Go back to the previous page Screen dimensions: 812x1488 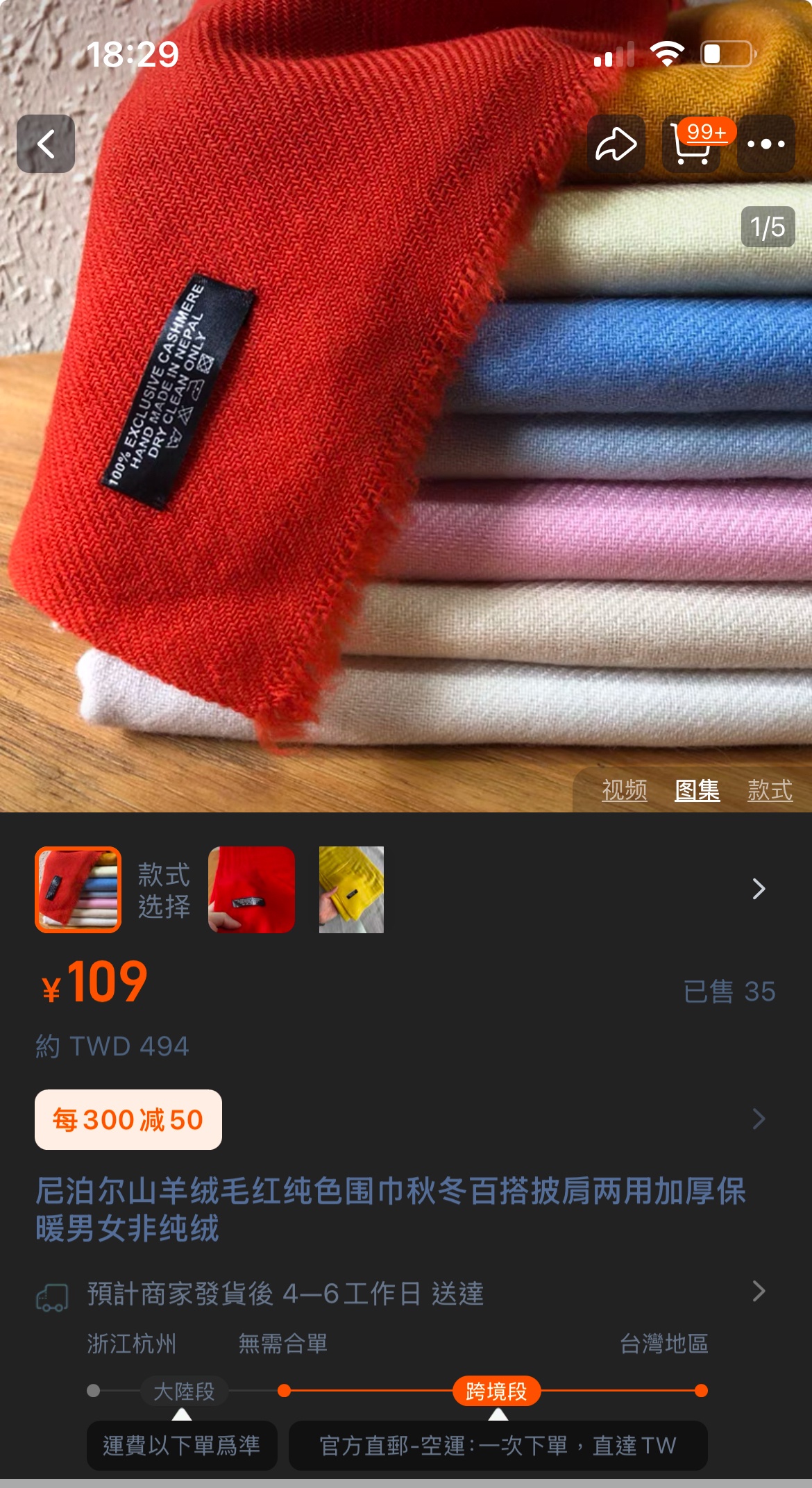46,144
